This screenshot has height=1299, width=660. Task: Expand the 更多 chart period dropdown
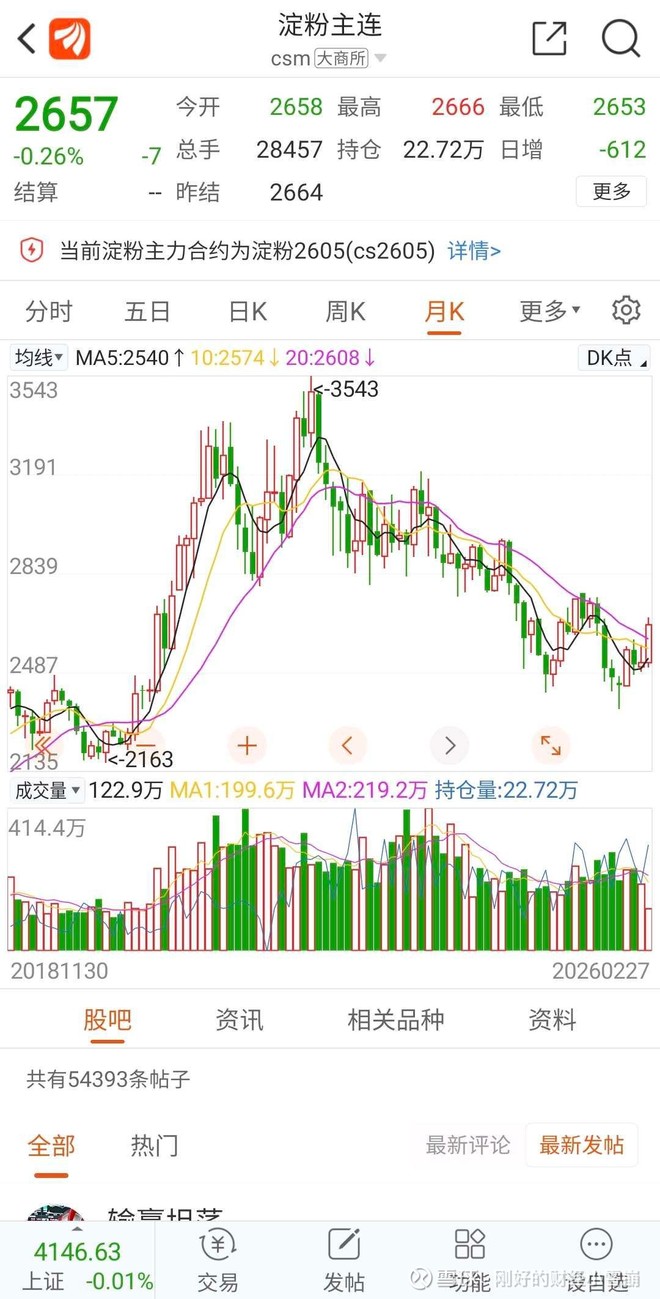[549, 311]
